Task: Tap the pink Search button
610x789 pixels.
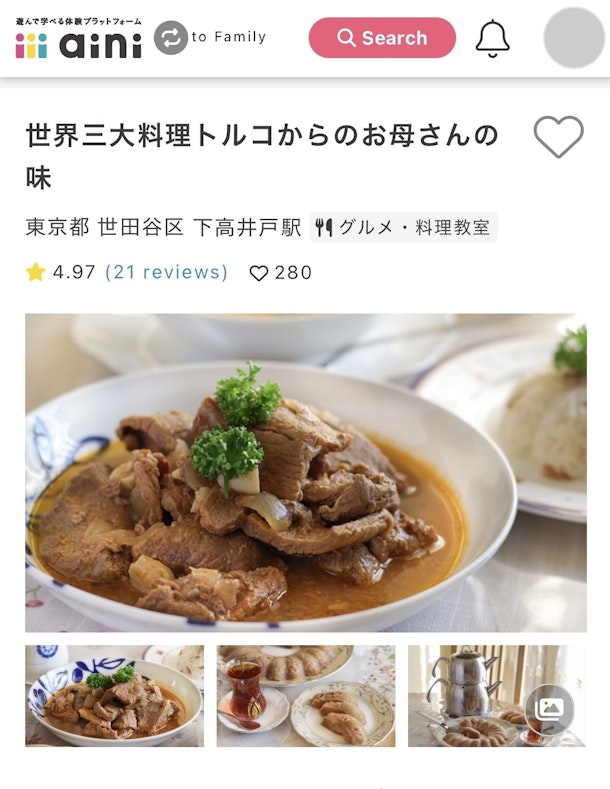Action: pyautogui.click(x=382, y=38)
